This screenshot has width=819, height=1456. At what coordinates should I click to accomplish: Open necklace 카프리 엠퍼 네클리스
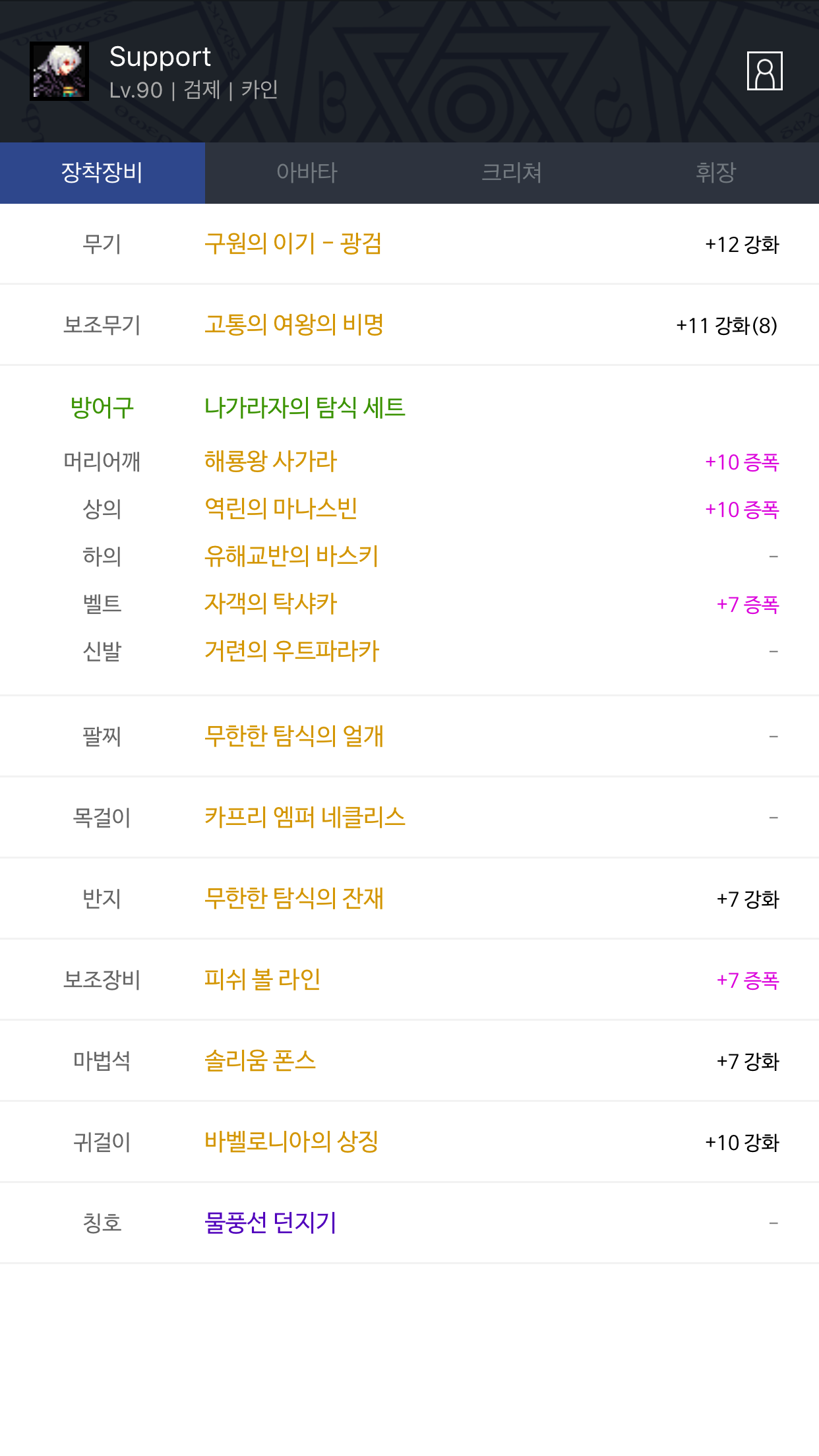pyautogui.click(x=305, y=818)
